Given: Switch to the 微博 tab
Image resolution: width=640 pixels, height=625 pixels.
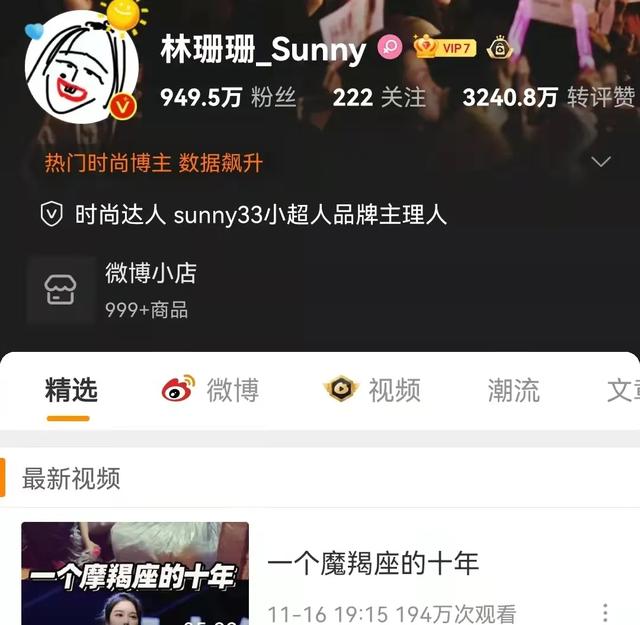Looking at the screenshot, I should (211, 390).
